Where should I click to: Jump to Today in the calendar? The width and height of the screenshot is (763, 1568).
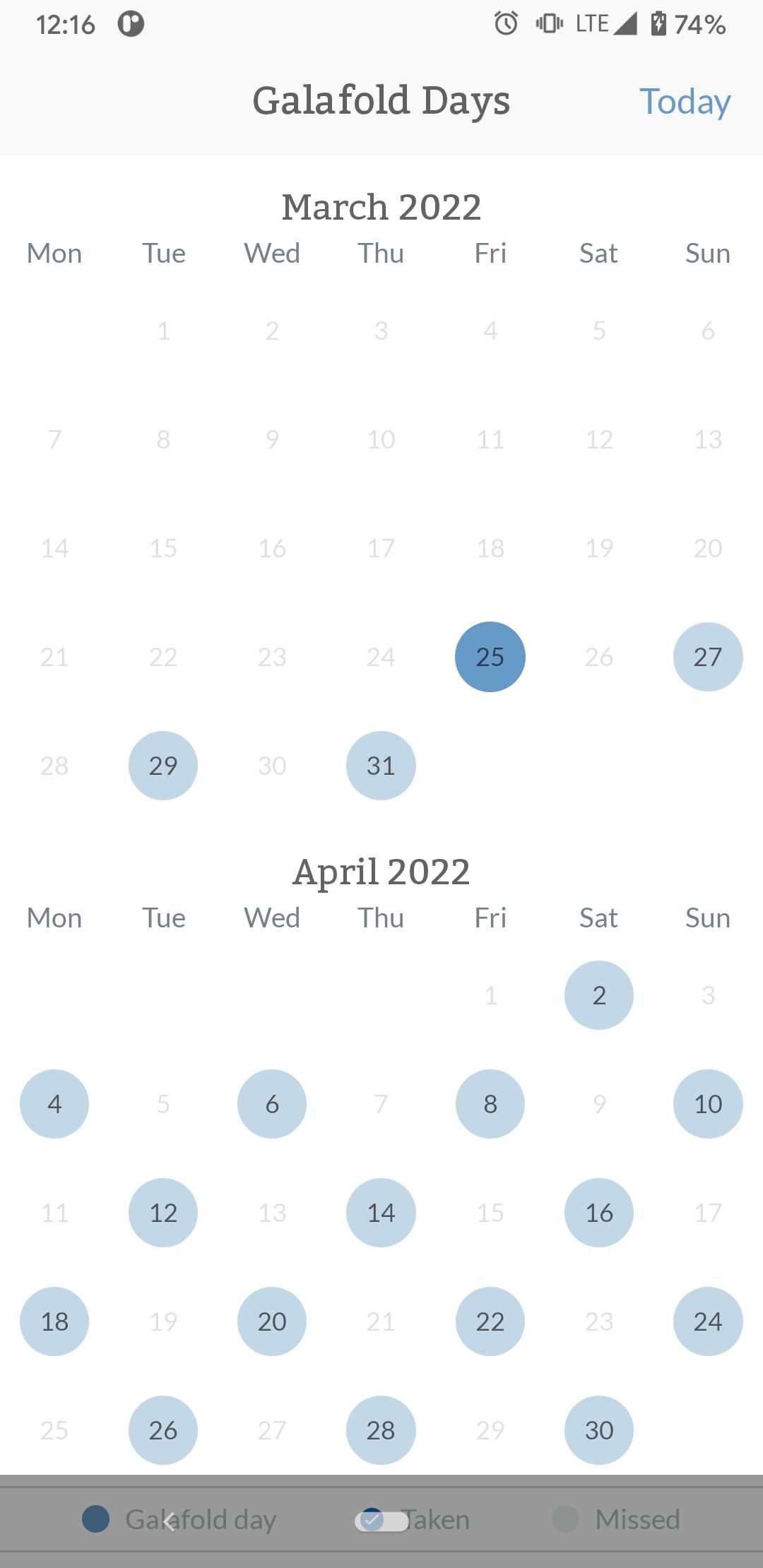(685, 102)
